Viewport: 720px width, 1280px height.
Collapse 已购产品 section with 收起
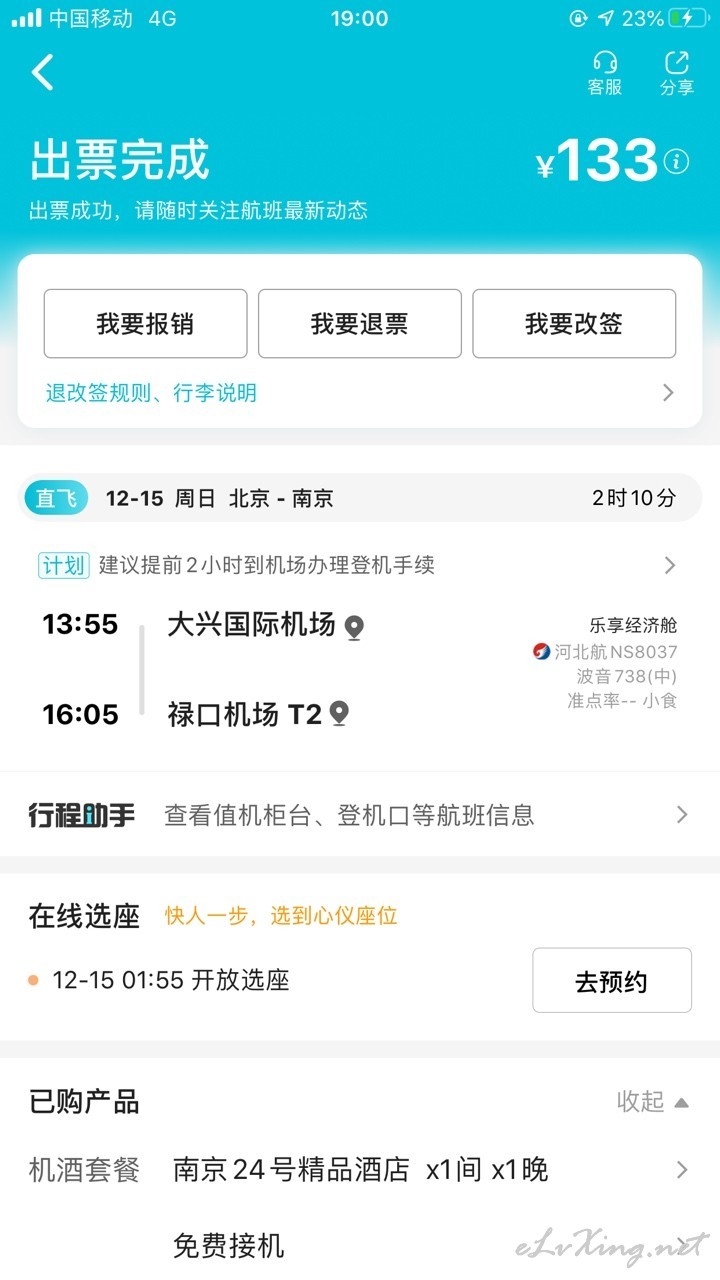[x=653, y=1102]
